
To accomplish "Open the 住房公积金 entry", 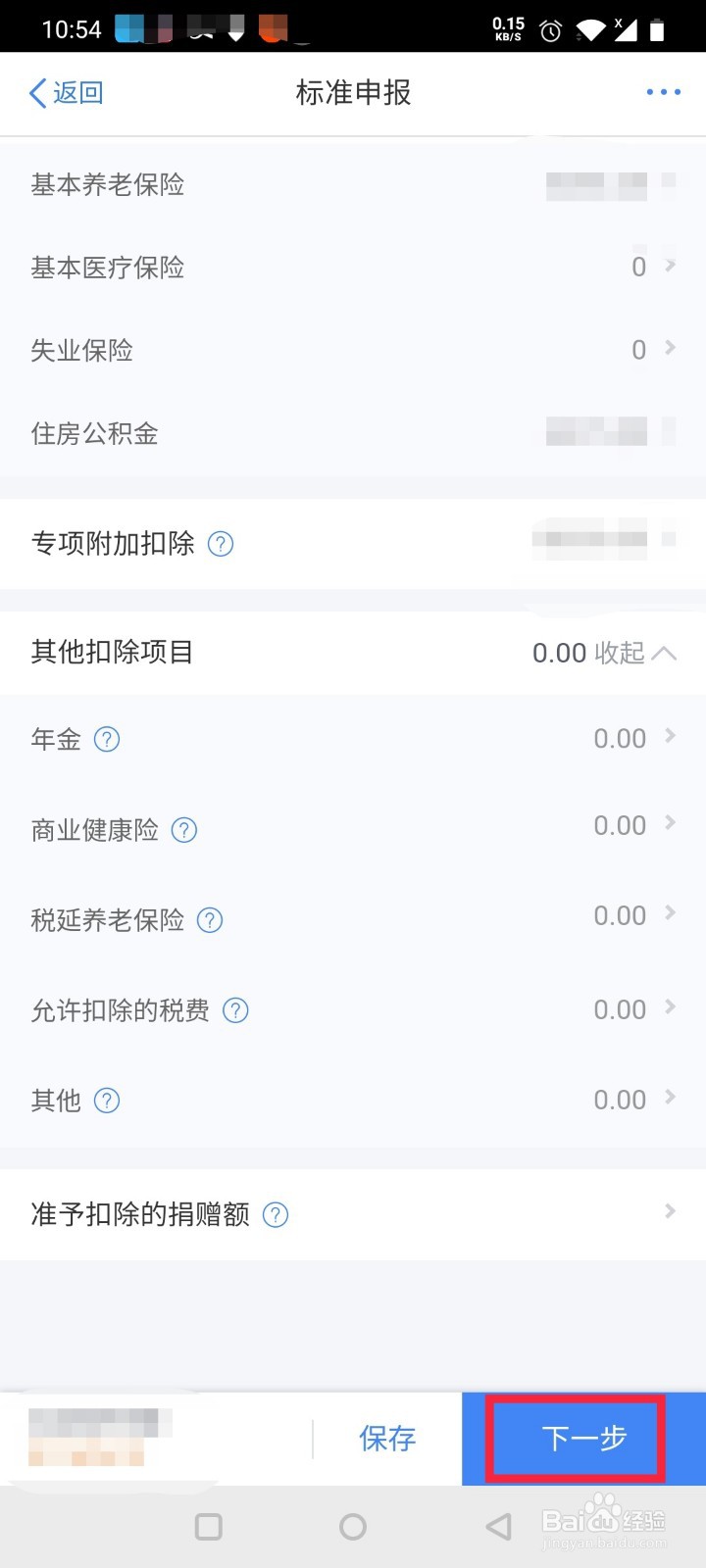I will (x=353, y=434).
